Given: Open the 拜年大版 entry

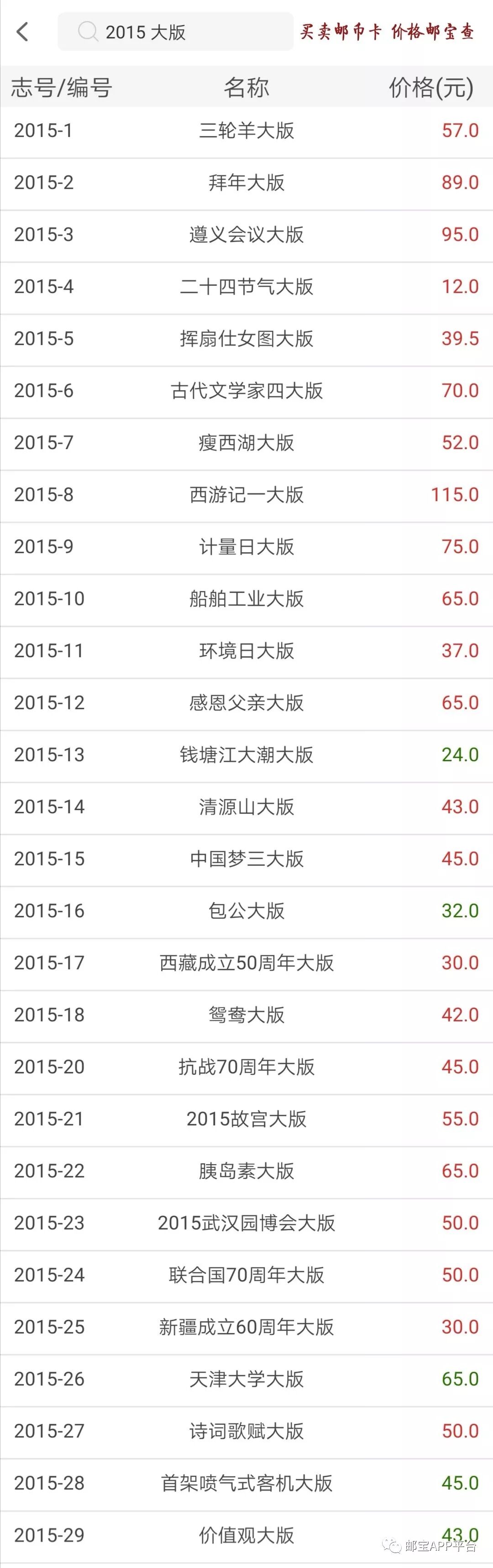Looking at the screenshot, I should [246, 183].
